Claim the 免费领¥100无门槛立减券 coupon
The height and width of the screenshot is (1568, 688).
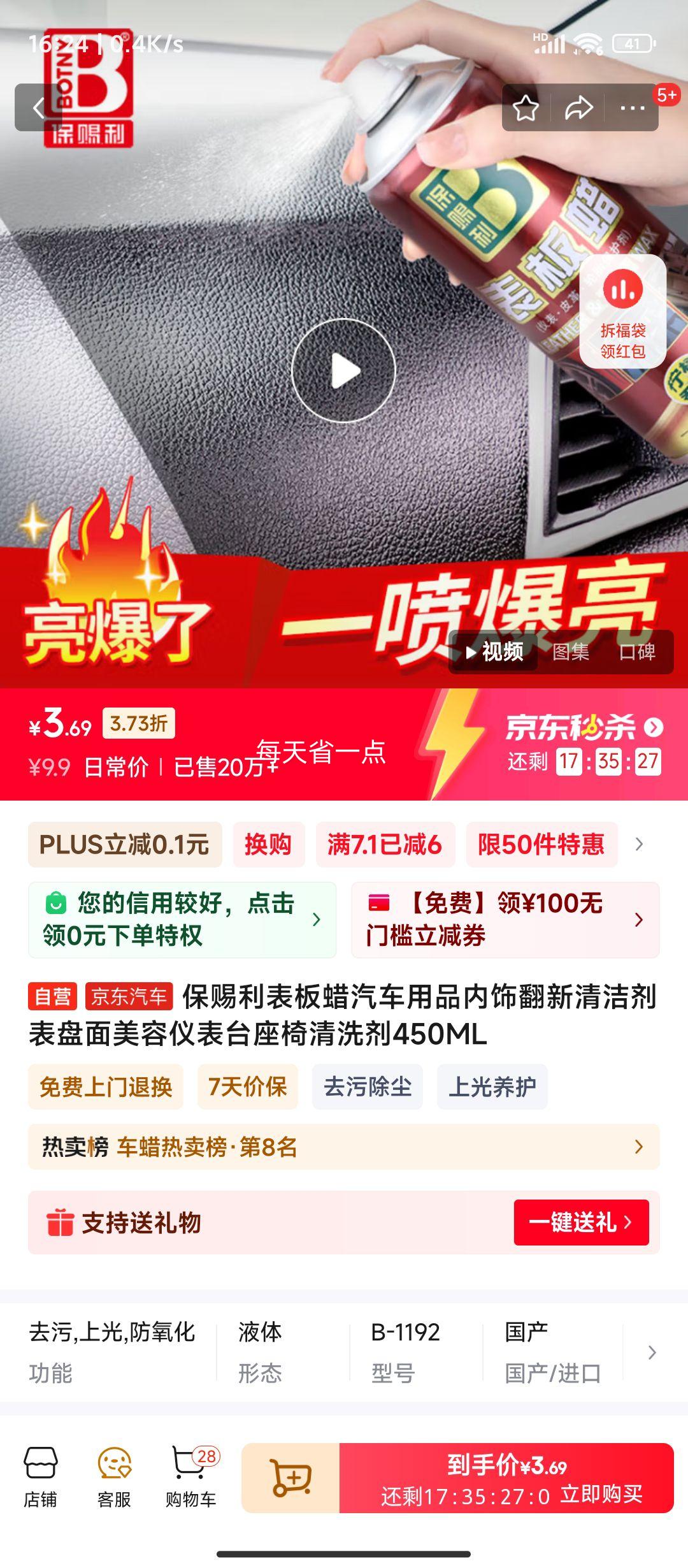coord(505,920)
